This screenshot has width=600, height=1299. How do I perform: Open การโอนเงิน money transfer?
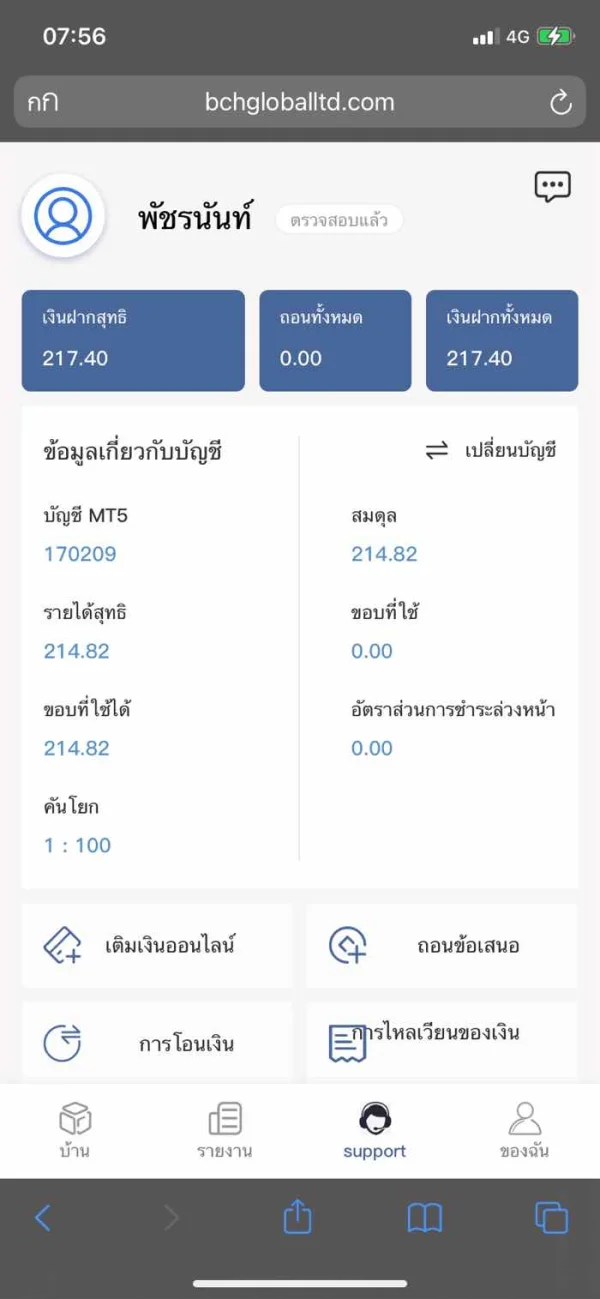click(x=157, y=1041)
